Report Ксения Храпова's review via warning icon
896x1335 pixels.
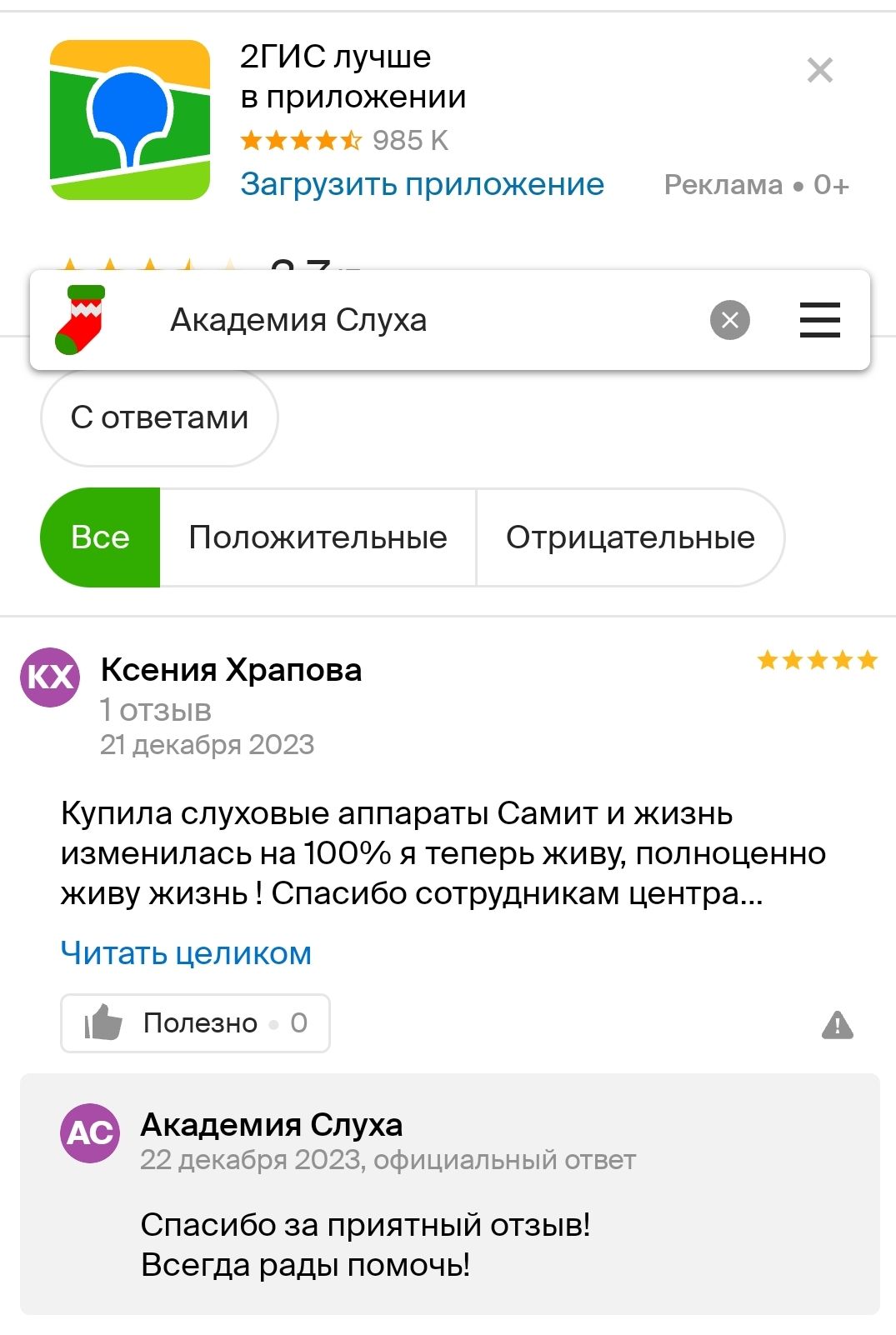pyautogui.click(x=837, y=1025)
